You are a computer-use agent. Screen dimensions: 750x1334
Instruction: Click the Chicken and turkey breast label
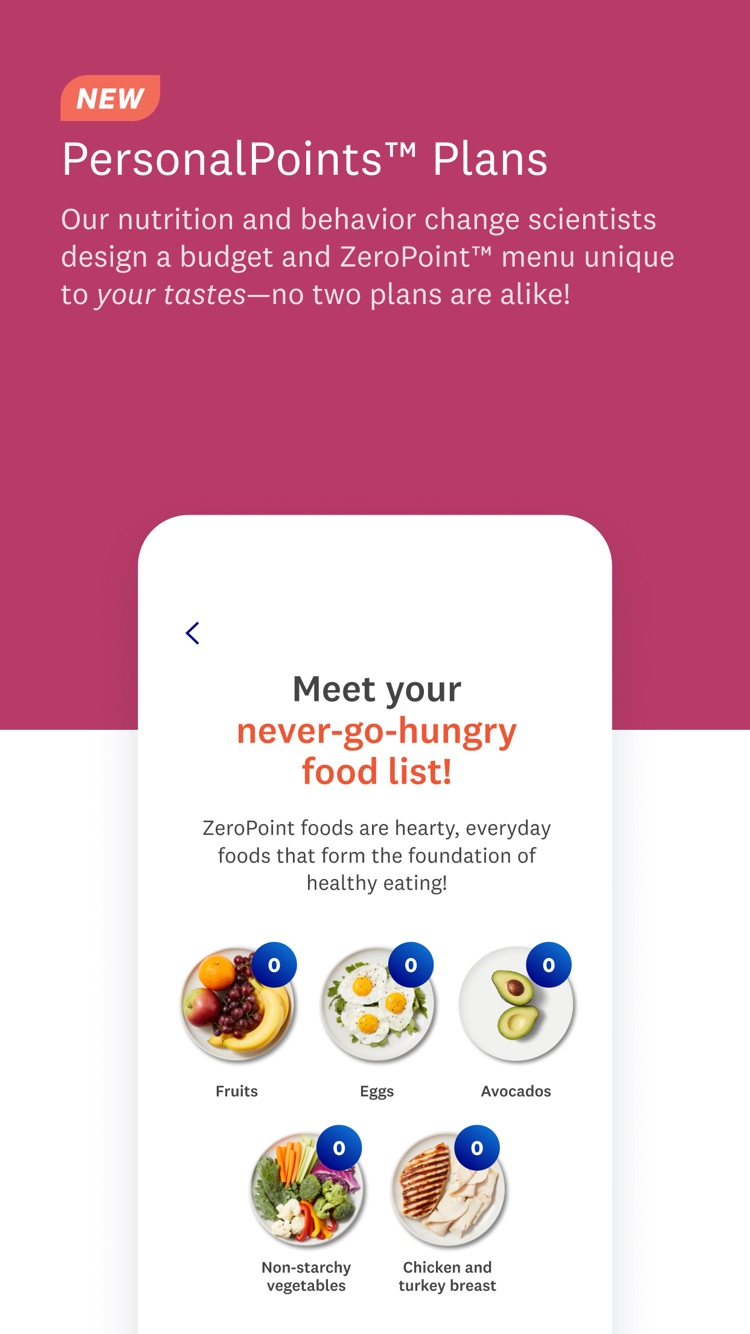(447, 1276)
